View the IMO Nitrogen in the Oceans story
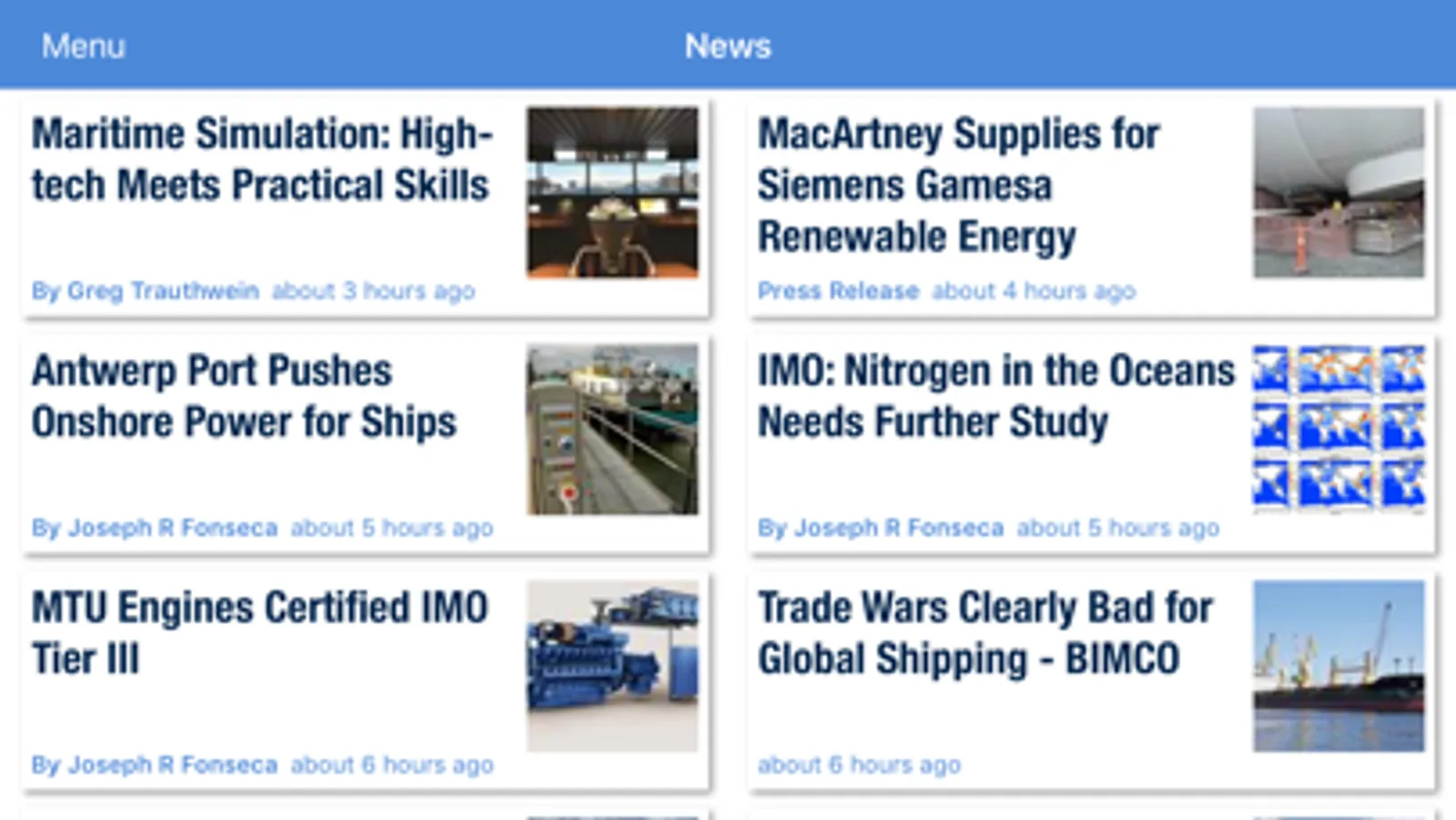Viewport: 1456px width, 820px height. point(995,397)
